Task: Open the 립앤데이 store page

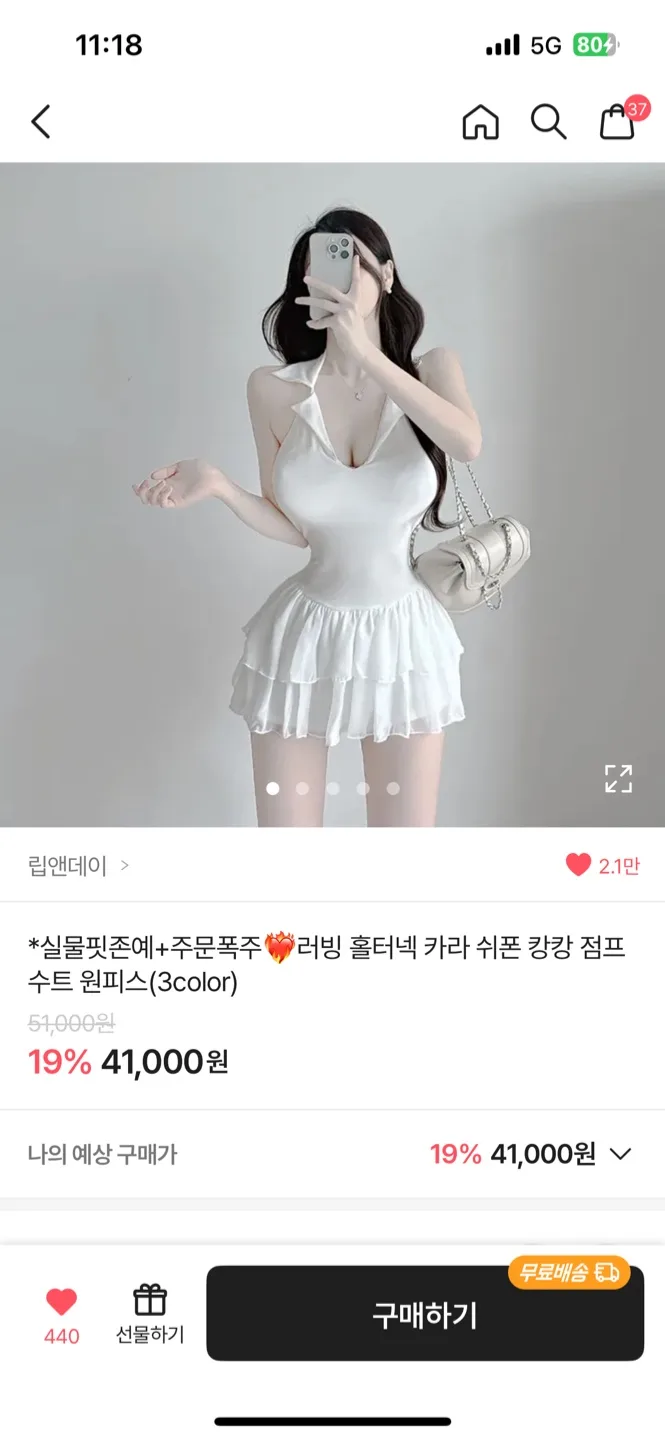Action: pyautogui.click(x=78, y=866)
